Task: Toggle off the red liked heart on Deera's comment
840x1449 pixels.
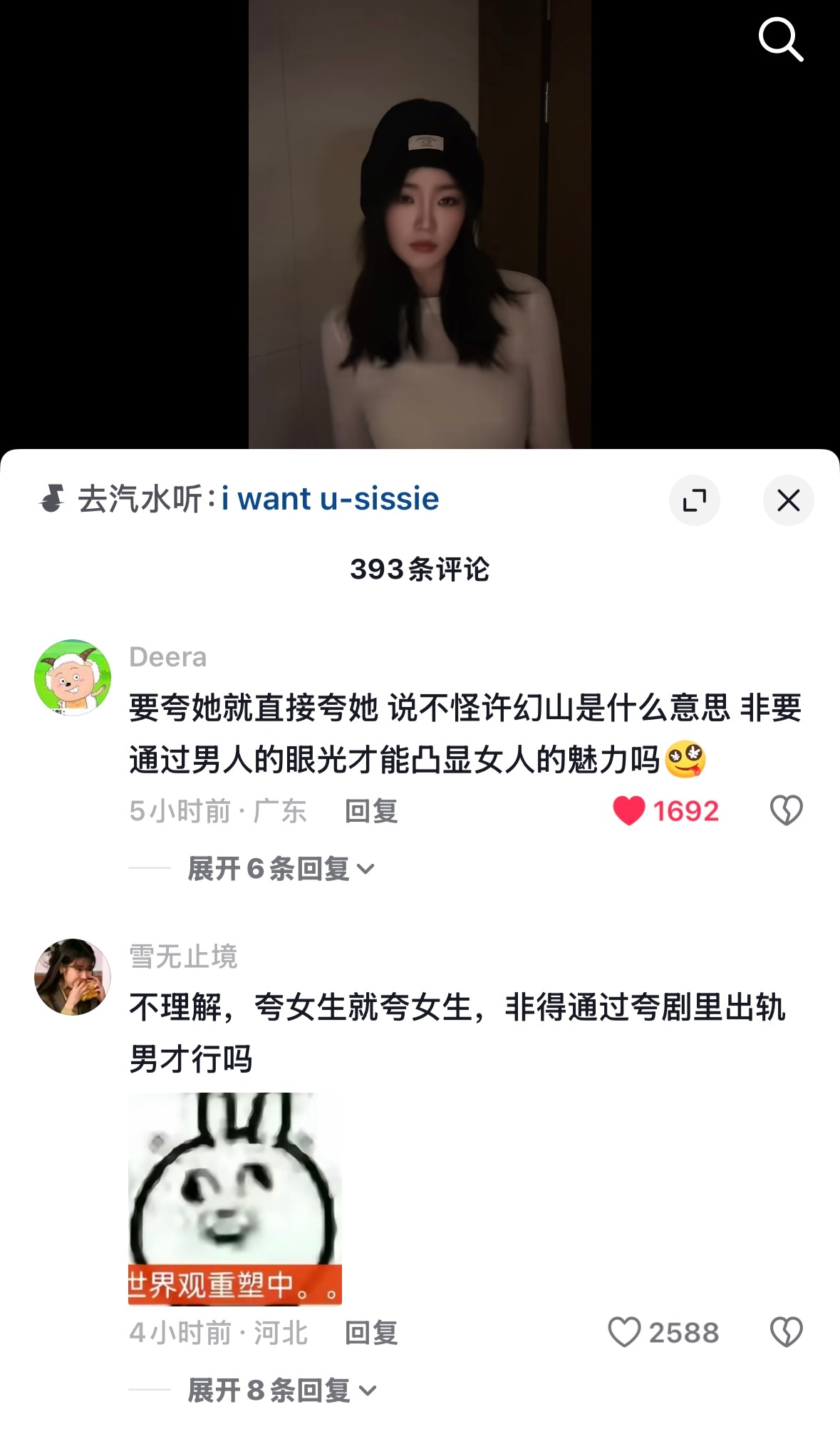Action: 631,809
